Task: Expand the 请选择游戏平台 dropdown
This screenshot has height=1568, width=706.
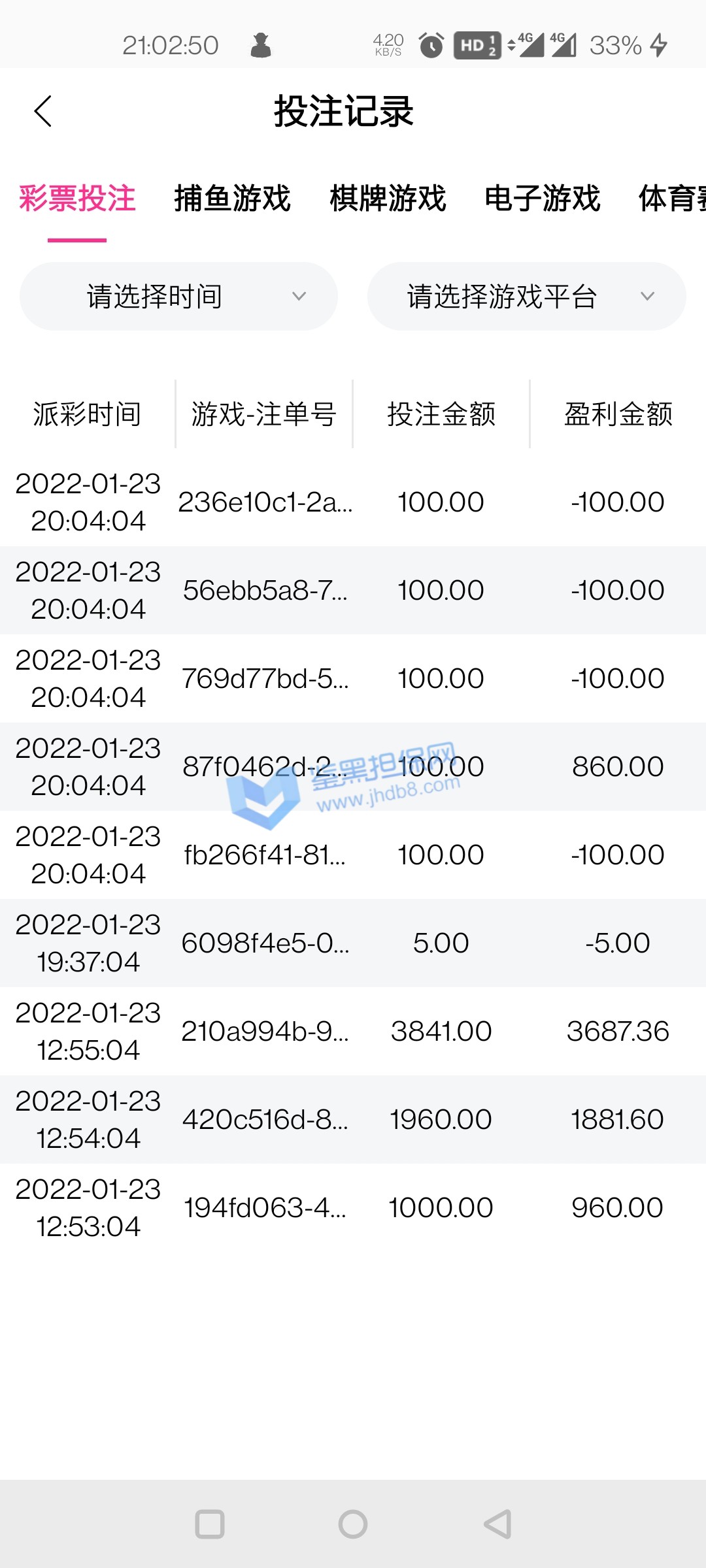Action: pos(526,297)
